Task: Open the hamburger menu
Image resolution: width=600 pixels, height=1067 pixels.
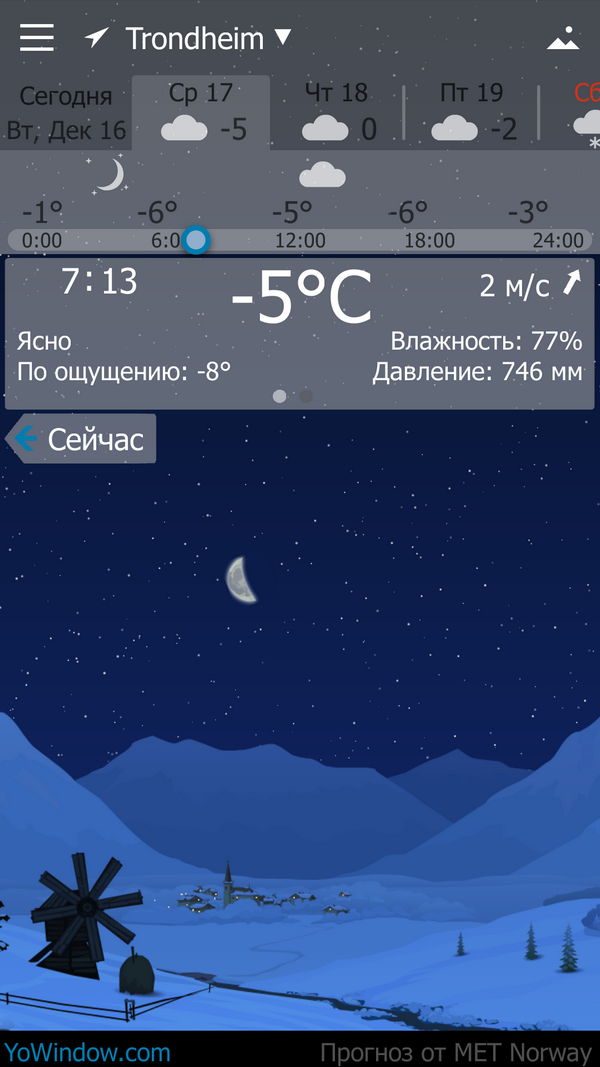Action: (x=37, y=38)
